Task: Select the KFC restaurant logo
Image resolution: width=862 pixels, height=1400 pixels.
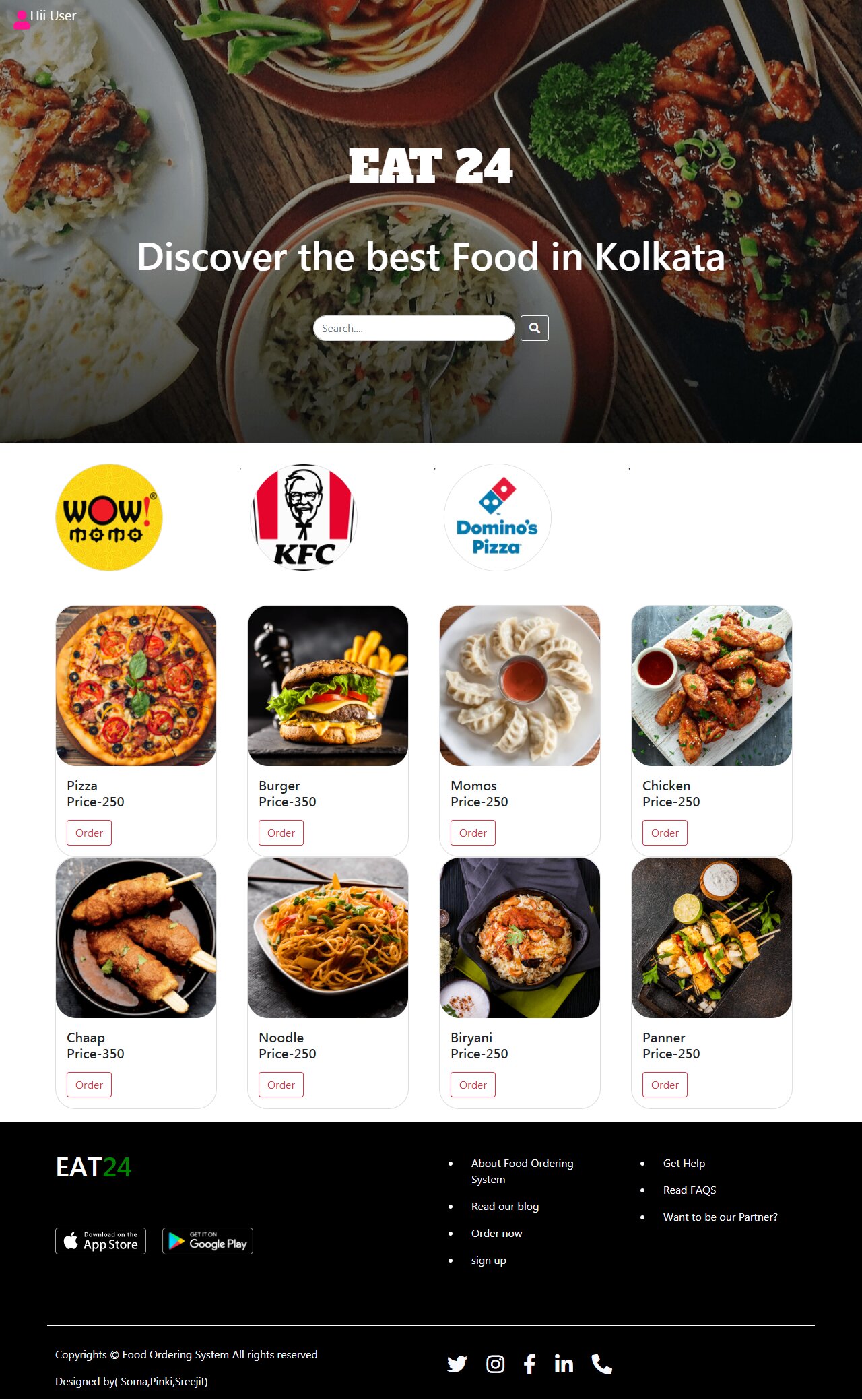Action: (x=303, y=517)
